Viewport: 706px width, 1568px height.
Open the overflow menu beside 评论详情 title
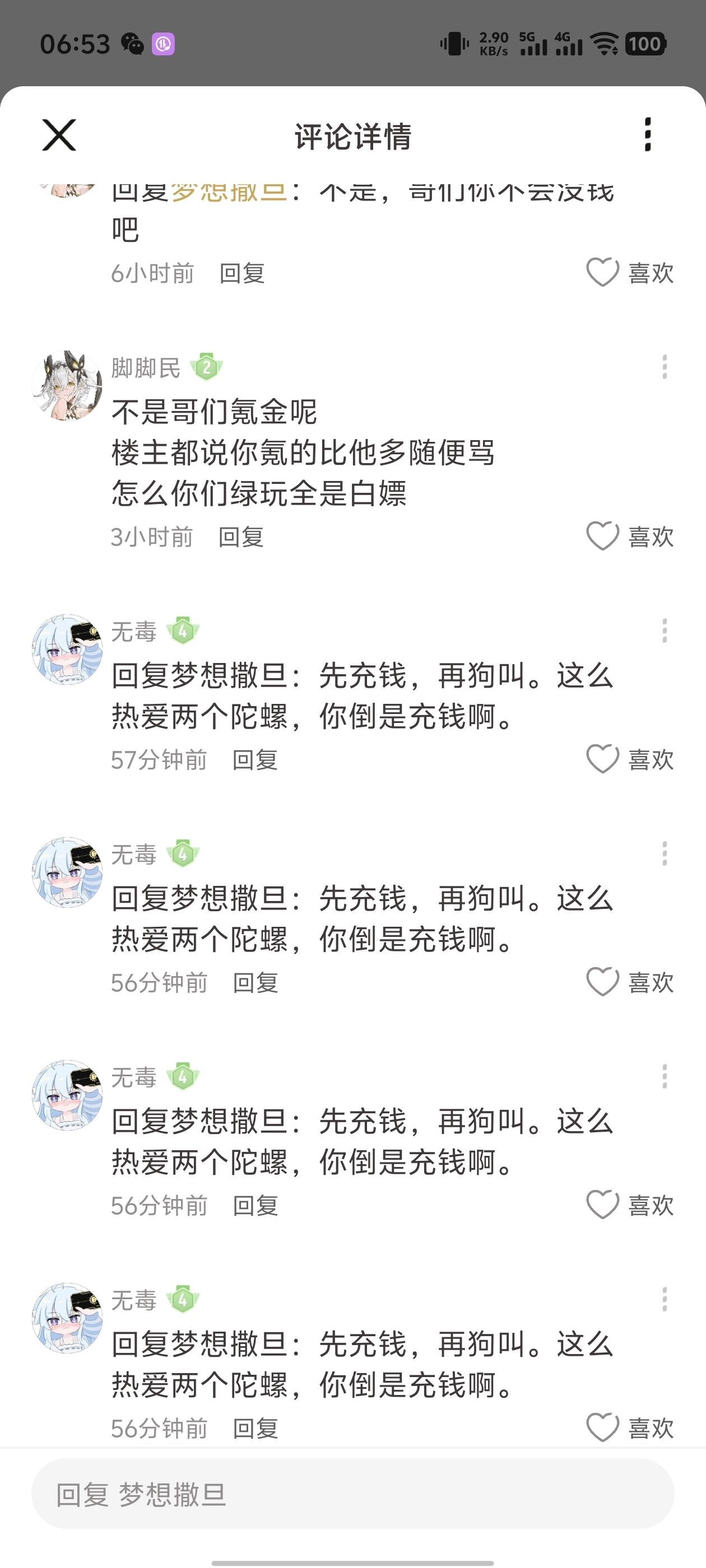click(x=648, y=134)
